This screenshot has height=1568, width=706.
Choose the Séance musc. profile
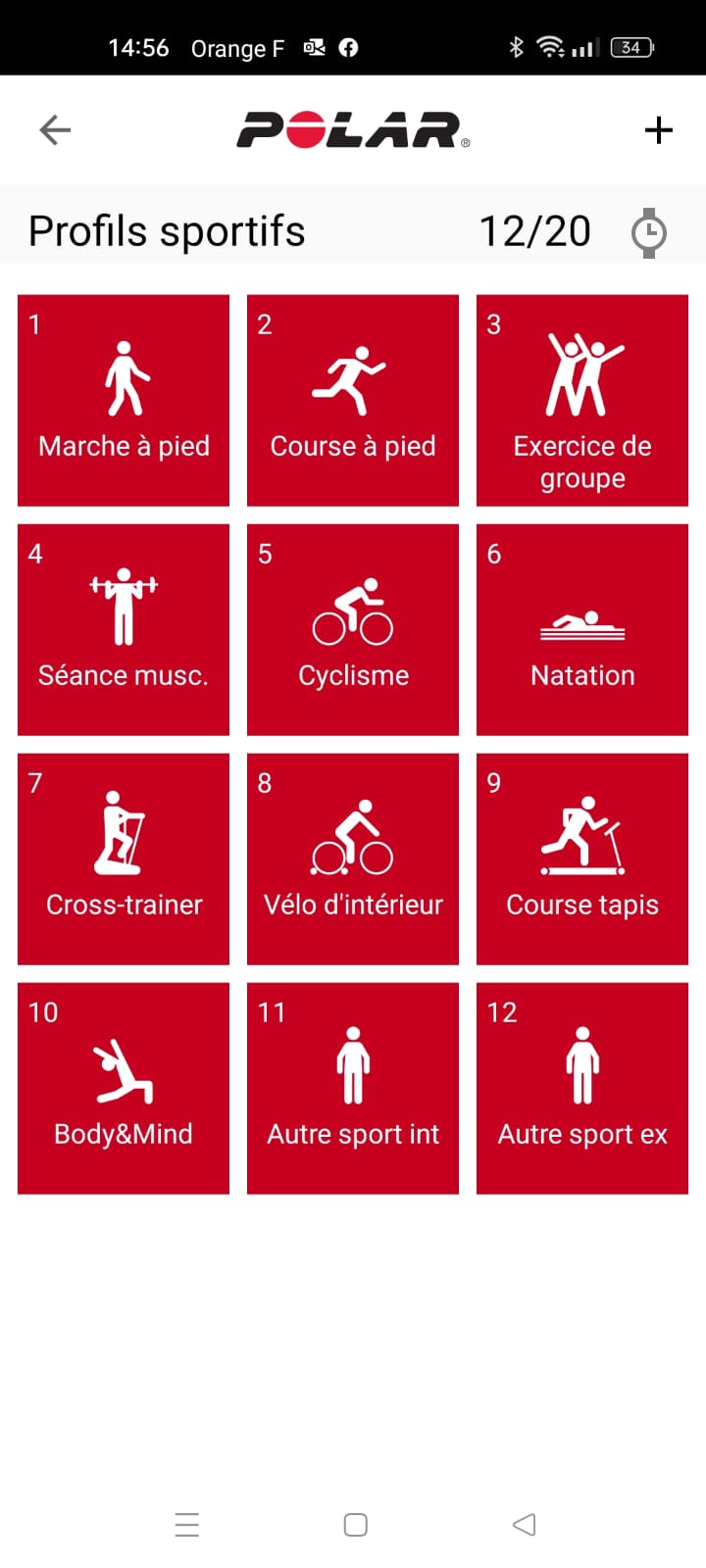tap(124, 629)
